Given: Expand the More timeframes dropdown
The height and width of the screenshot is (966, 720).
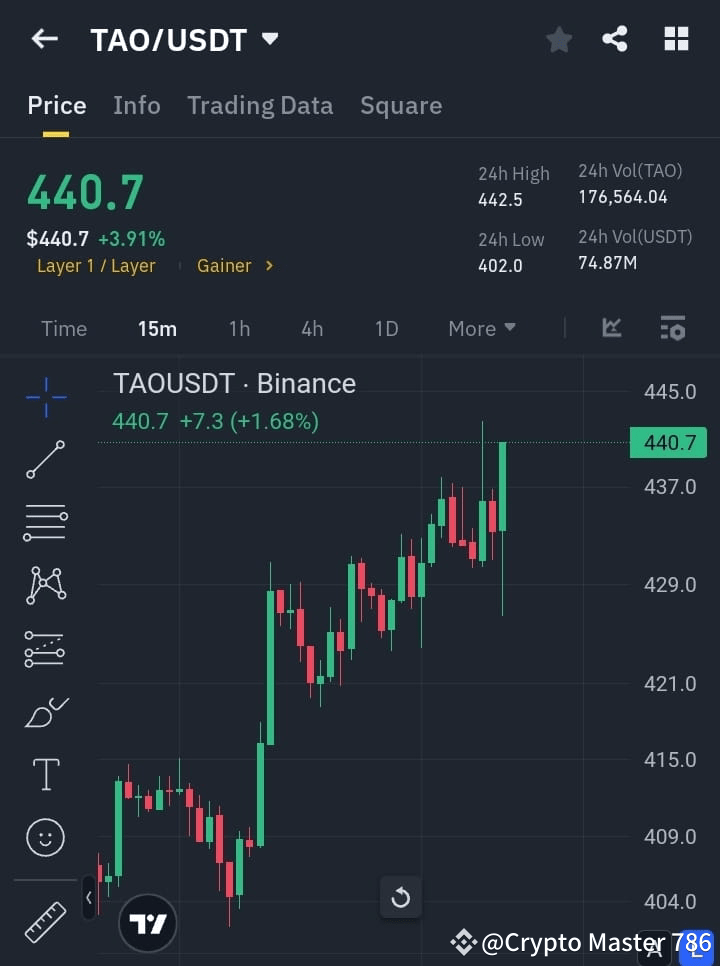Looking at the screenshot, I should [x=481, y=328].
